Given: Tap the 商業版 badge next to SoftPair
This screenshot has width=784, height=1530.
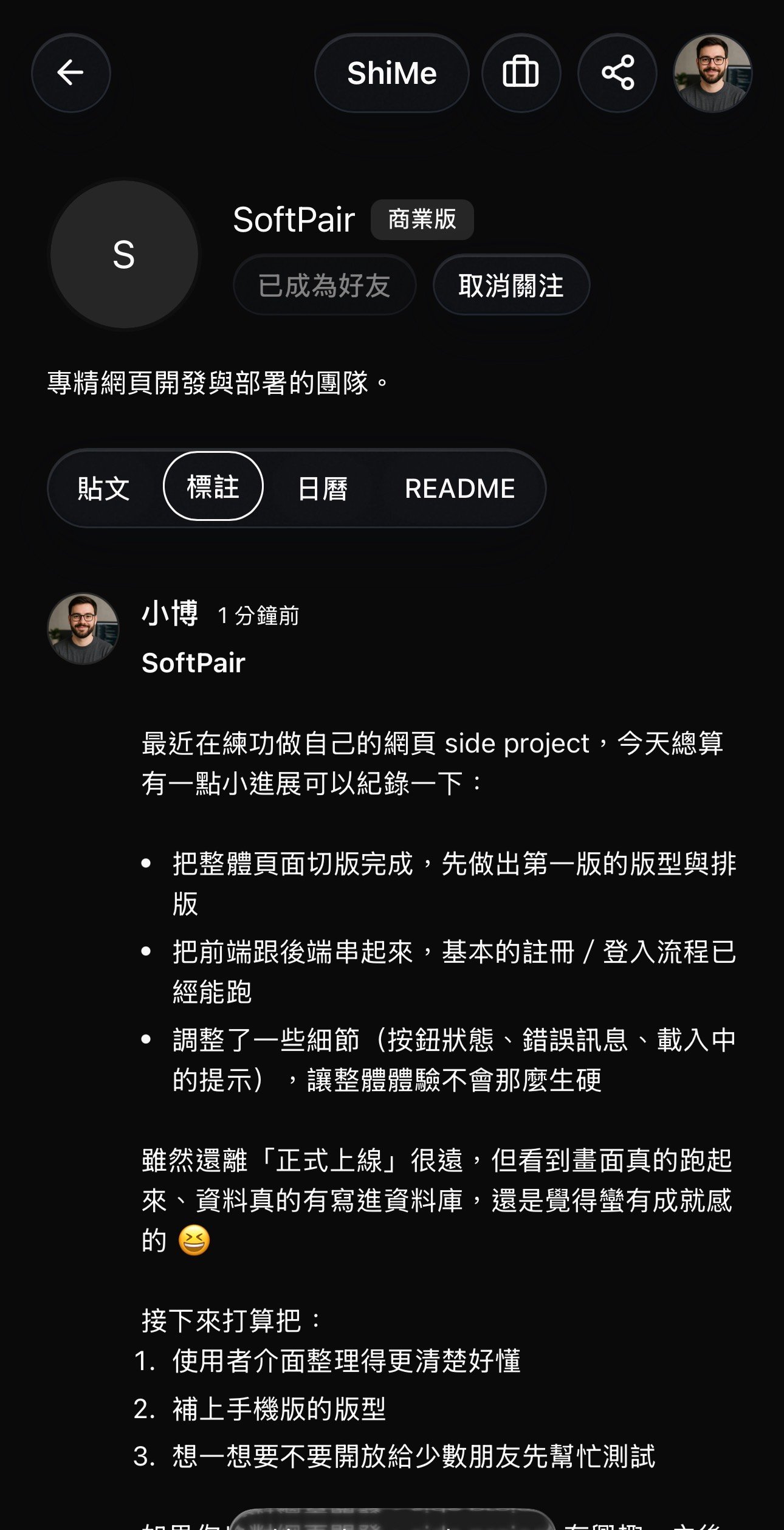Looking at the screenshot, I should point(422,219).
